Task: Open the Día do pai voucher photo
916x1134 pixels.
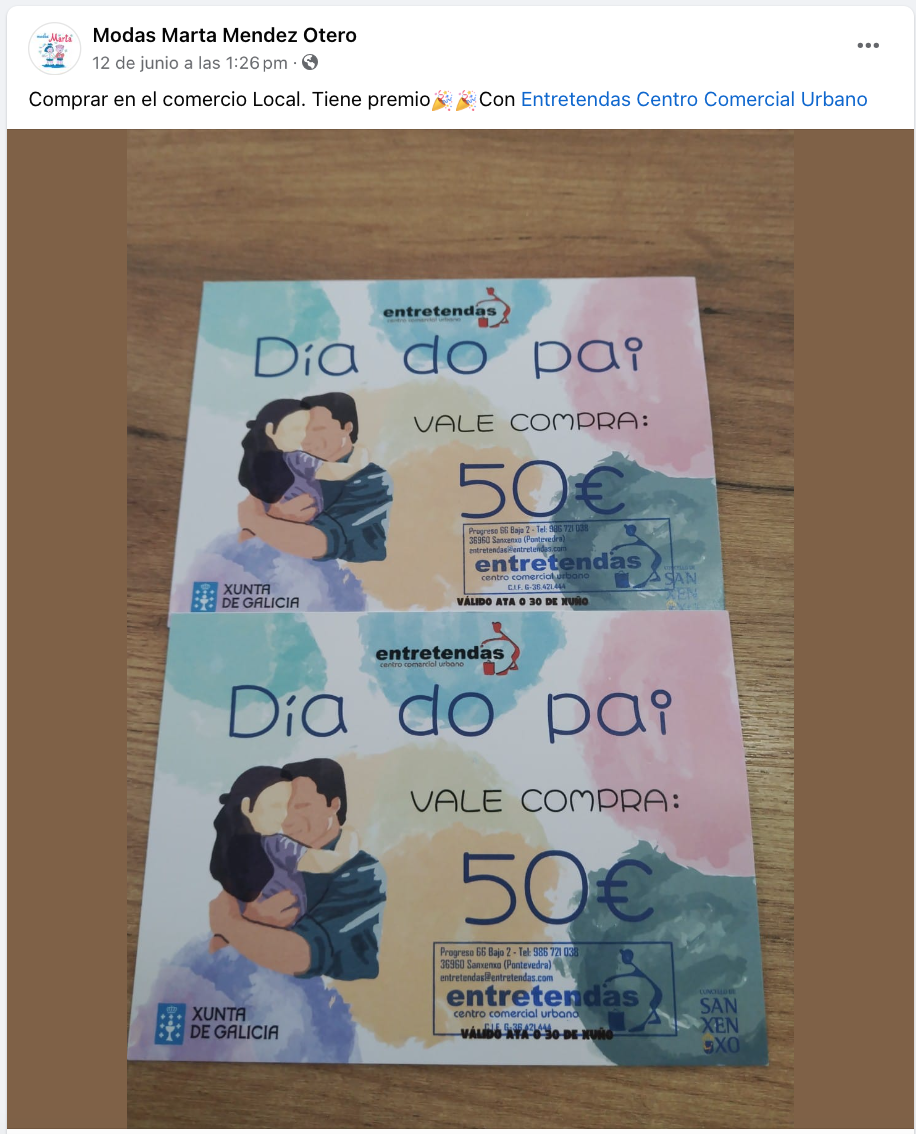Action: [x=460, y=630]
